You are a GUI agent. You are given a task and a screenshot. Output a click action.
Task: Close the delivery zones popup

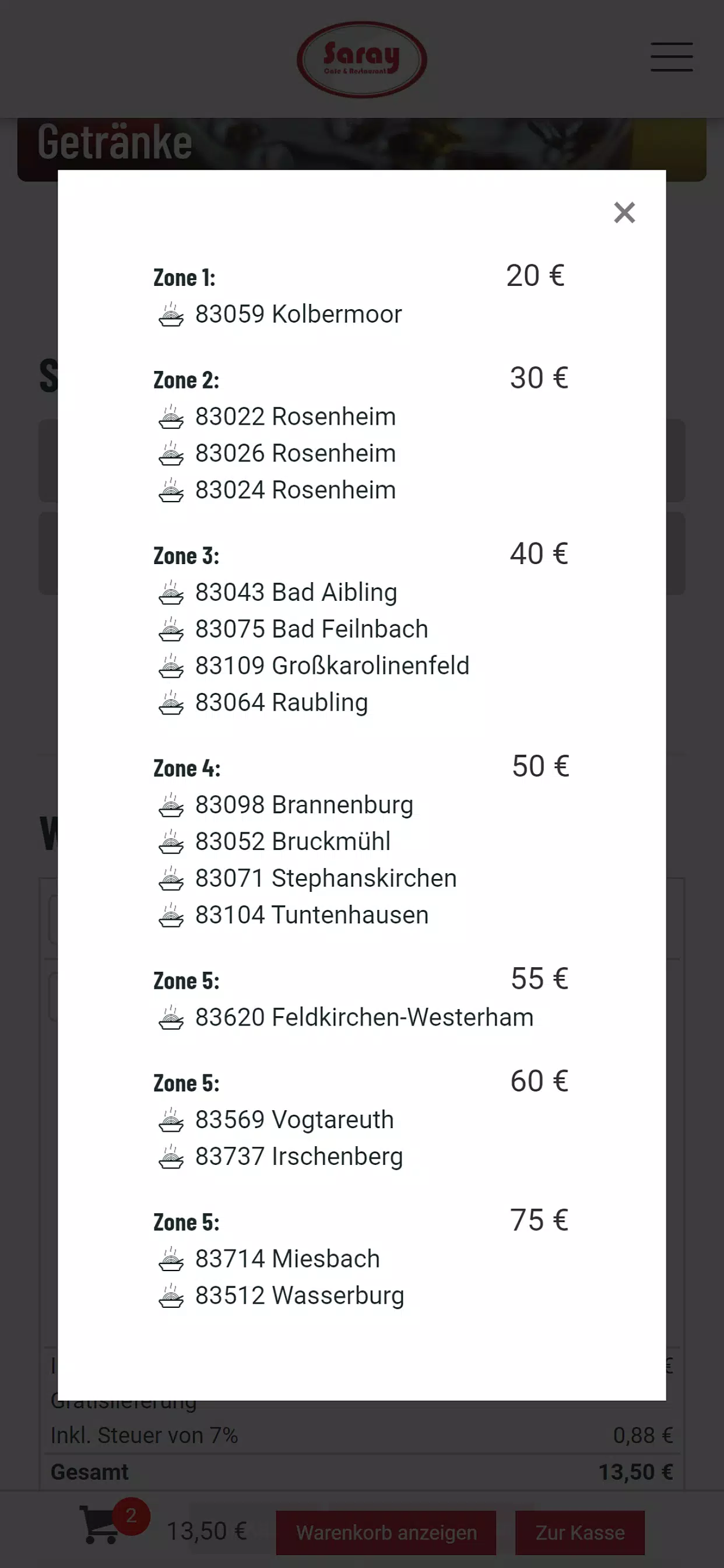624,212
